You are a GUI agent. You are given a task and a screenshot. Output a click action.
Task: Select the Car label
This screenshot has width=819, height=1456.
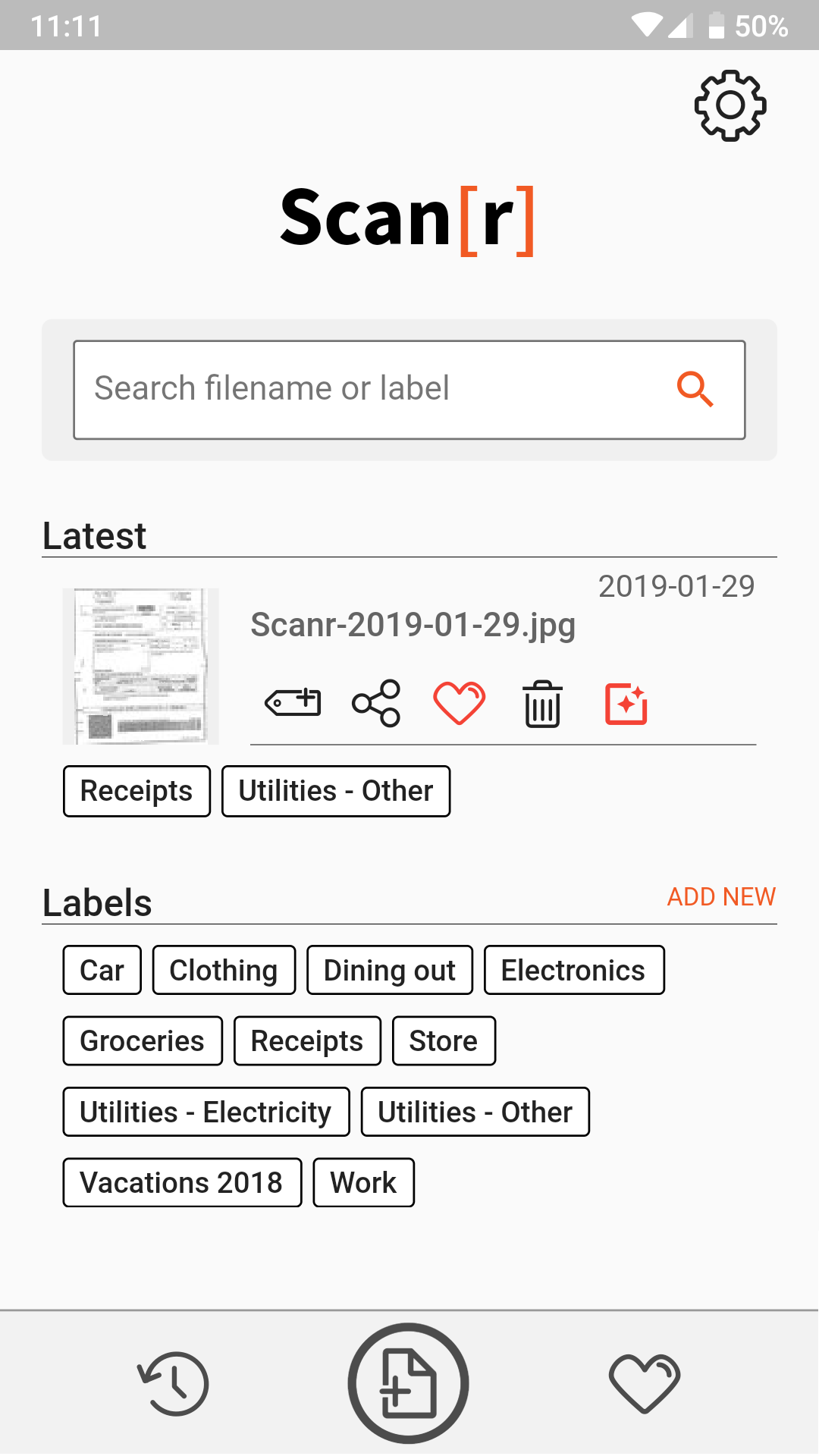[102, 970]
